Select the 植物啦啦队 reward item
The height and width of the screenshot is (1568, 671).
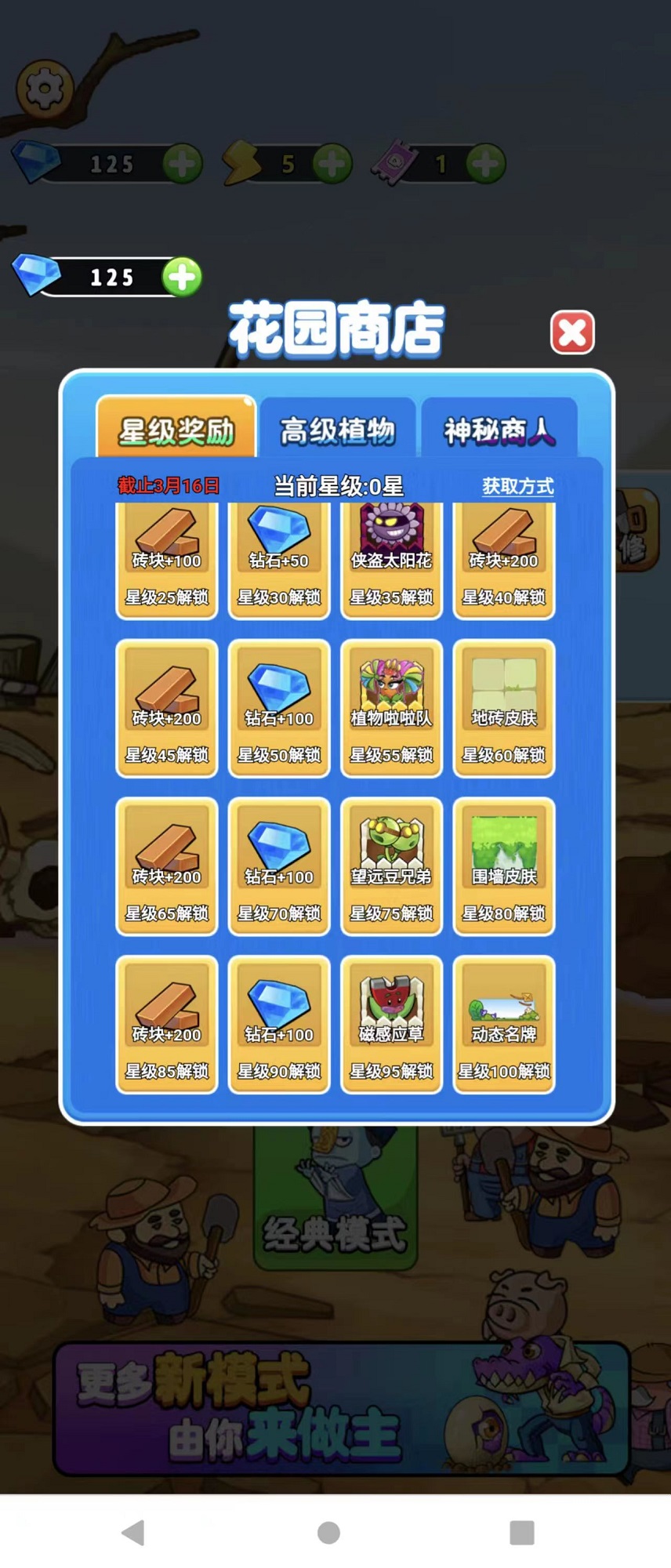391,706
